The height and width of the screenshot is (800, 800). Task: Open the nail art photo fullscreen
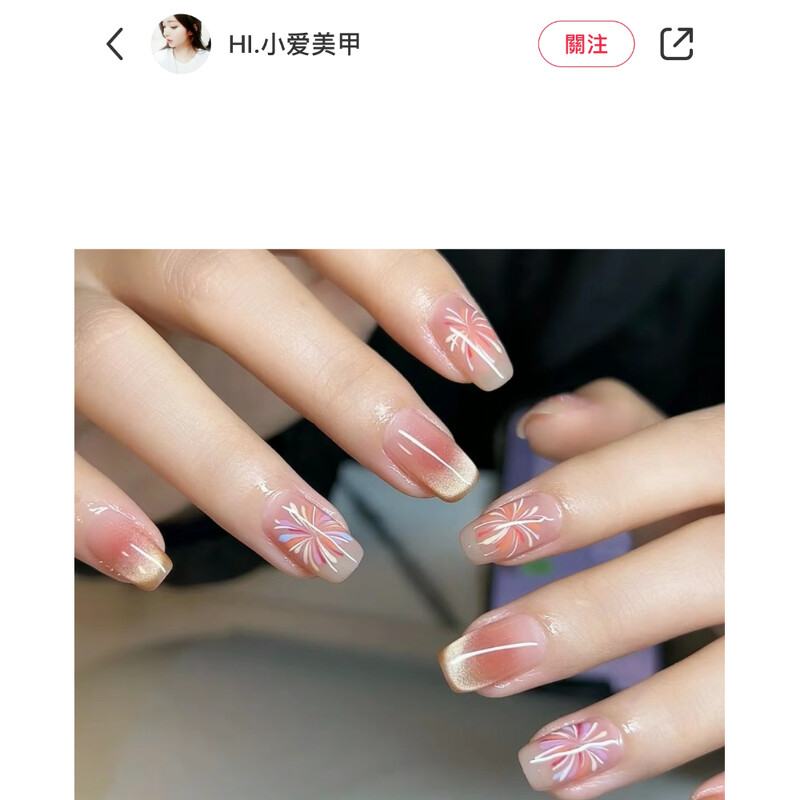[x=399, y=524]
